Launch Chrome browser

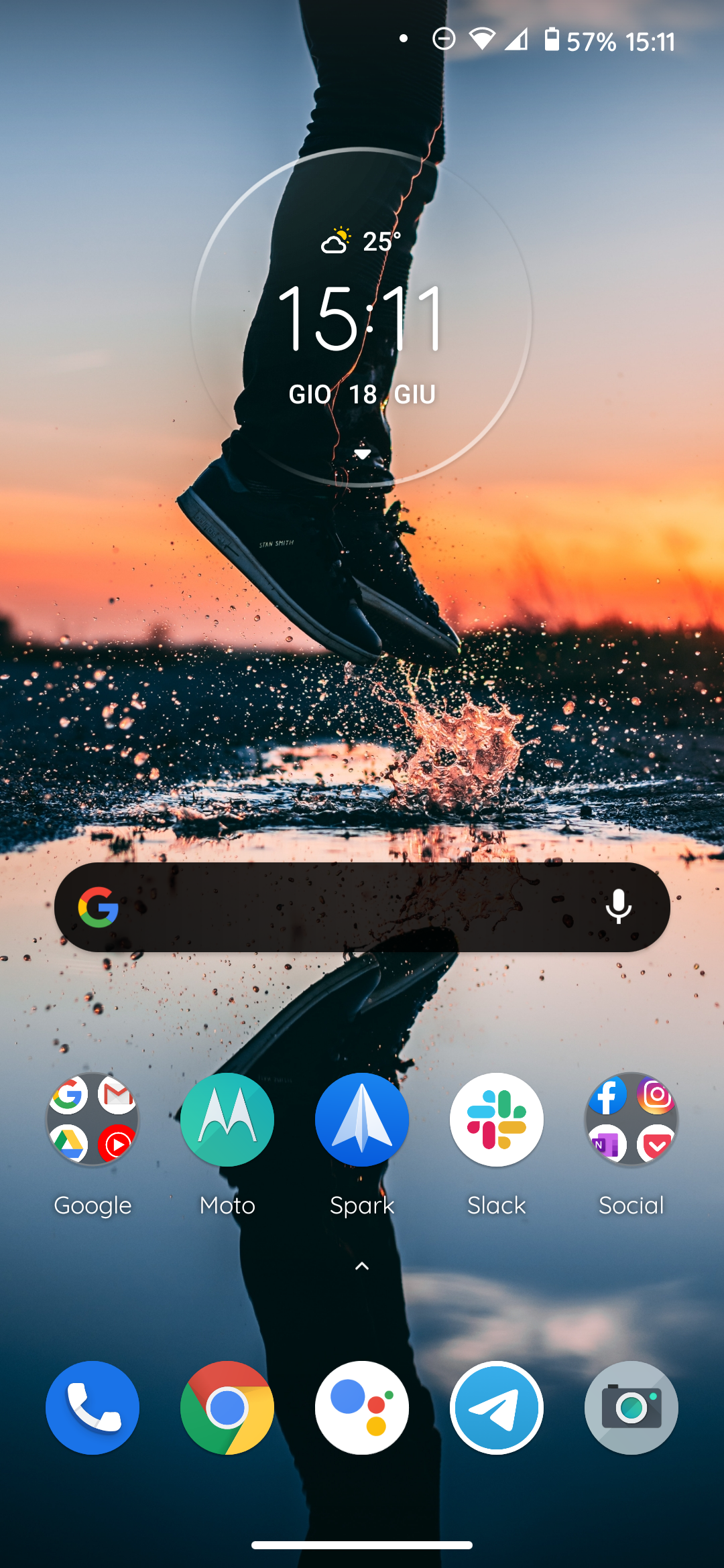pos(227,1408)
